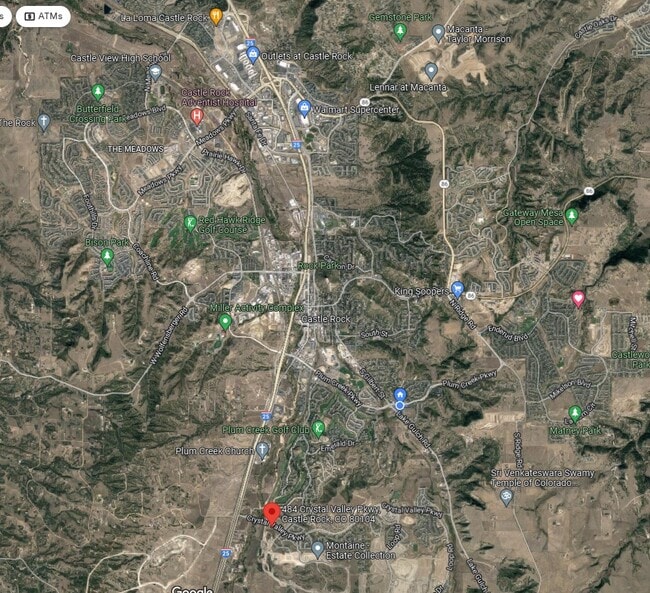Open the red pin at 484 Crystal Valley Pkwy

point(272,512)
